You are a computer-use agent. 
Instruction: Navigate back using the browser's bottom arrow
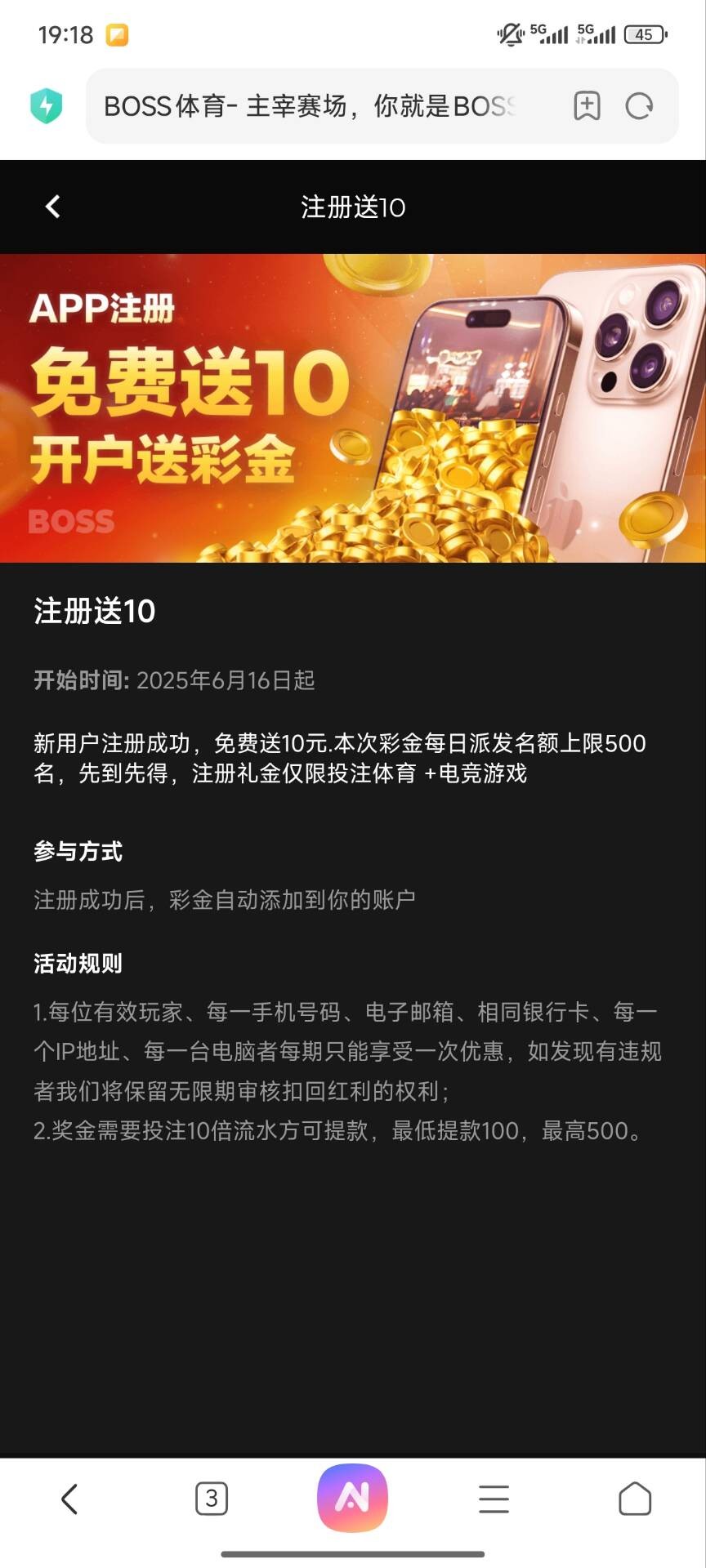coord(70,1499)
